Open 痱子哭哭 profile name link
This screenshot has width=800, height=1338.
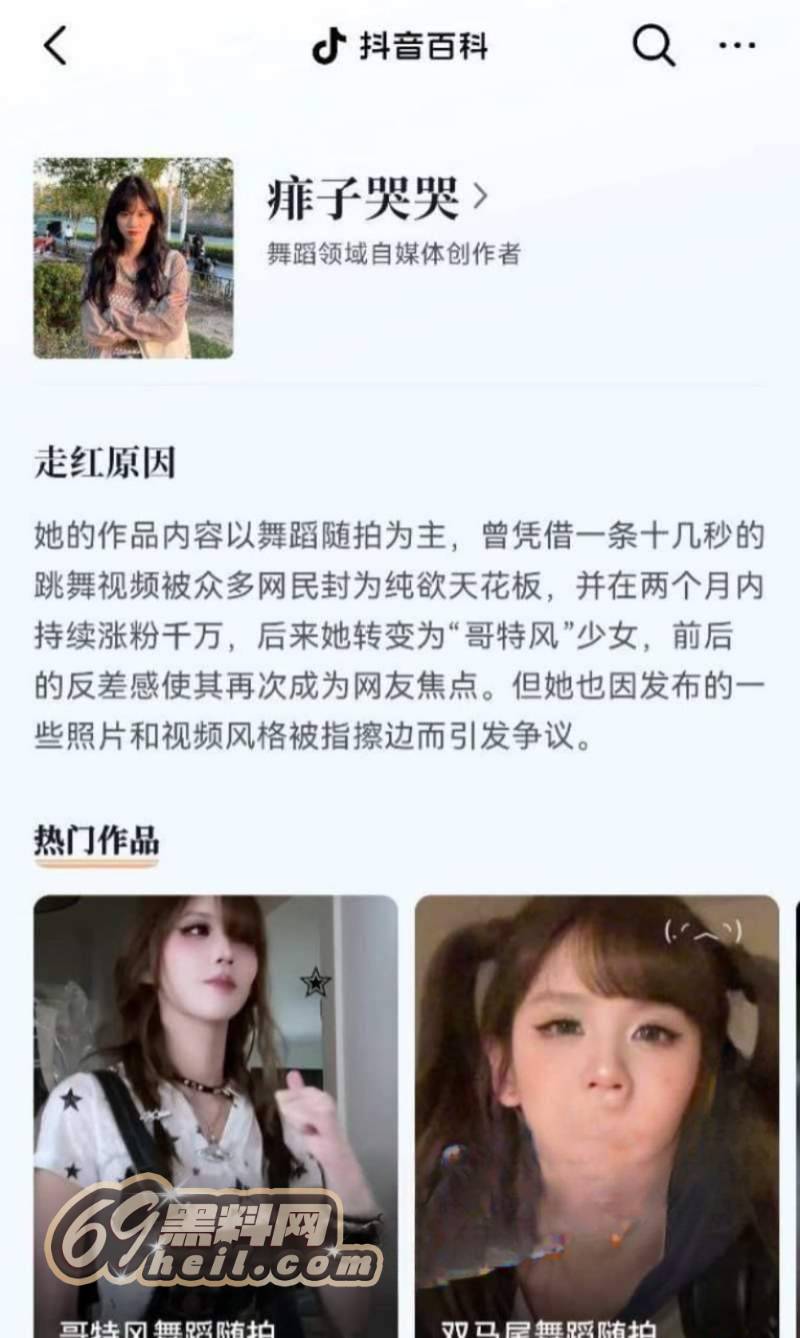(x=376, y=198)
